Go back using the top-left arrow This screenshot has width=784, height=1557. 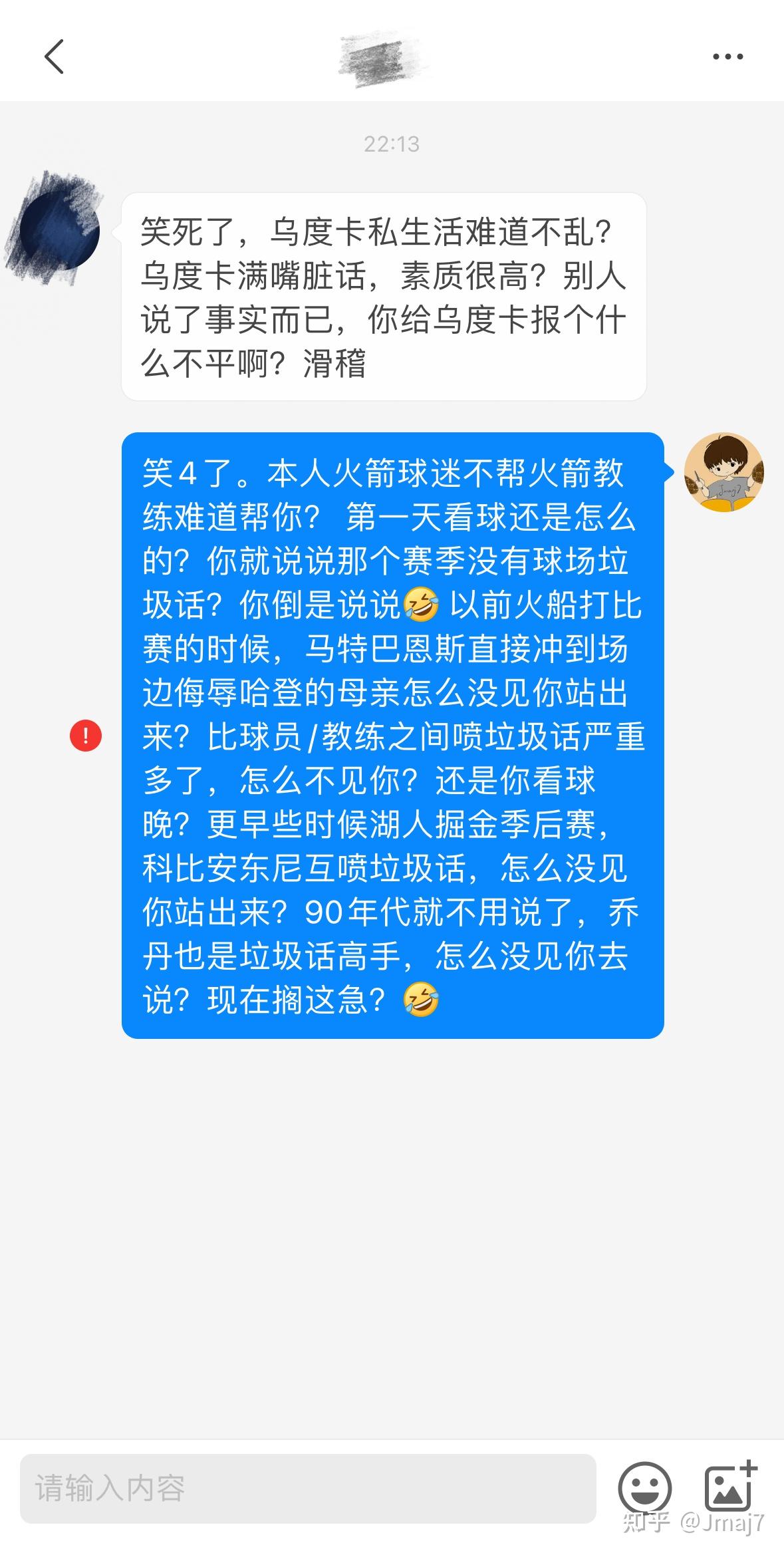click(x=53, y=57)
